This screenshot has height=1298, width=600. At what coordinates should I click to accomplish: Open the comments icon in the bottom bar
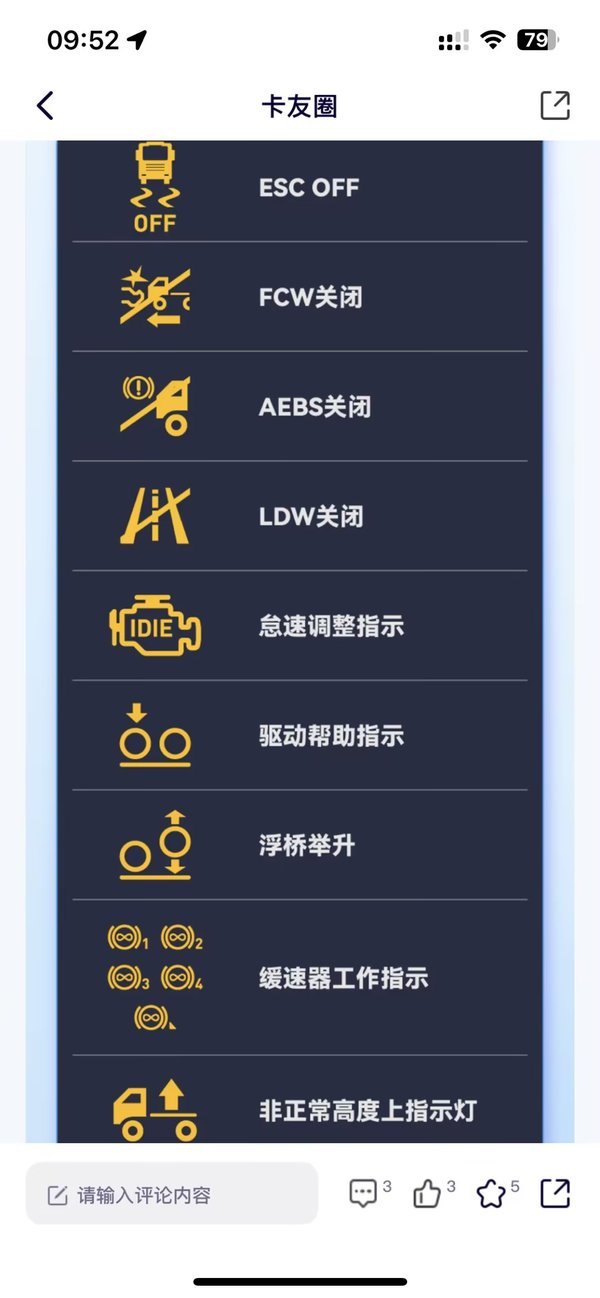point(362,1193)
